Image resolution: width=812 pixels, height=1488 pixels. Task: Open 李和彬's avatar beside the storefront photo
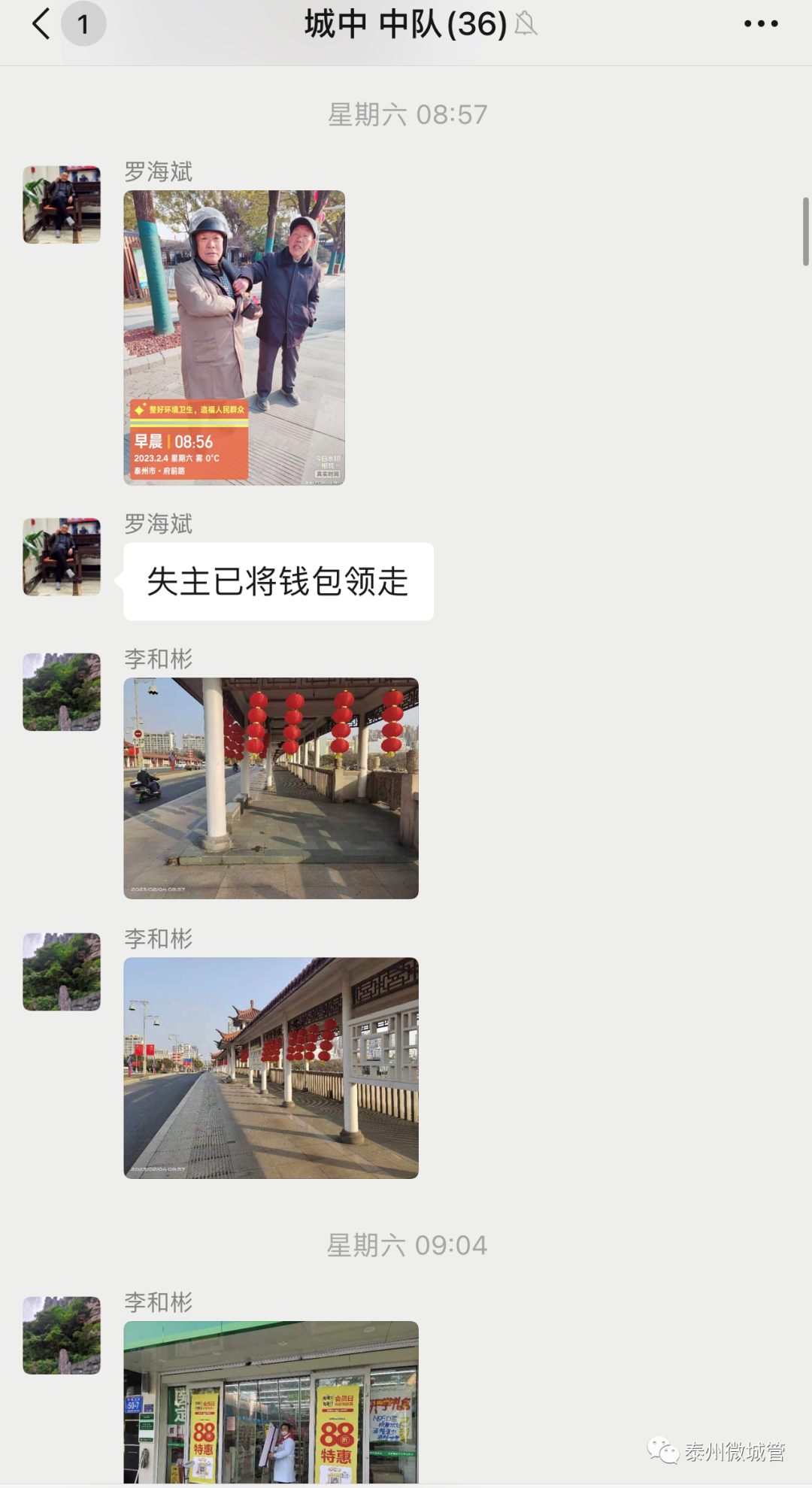[62, 1335]
